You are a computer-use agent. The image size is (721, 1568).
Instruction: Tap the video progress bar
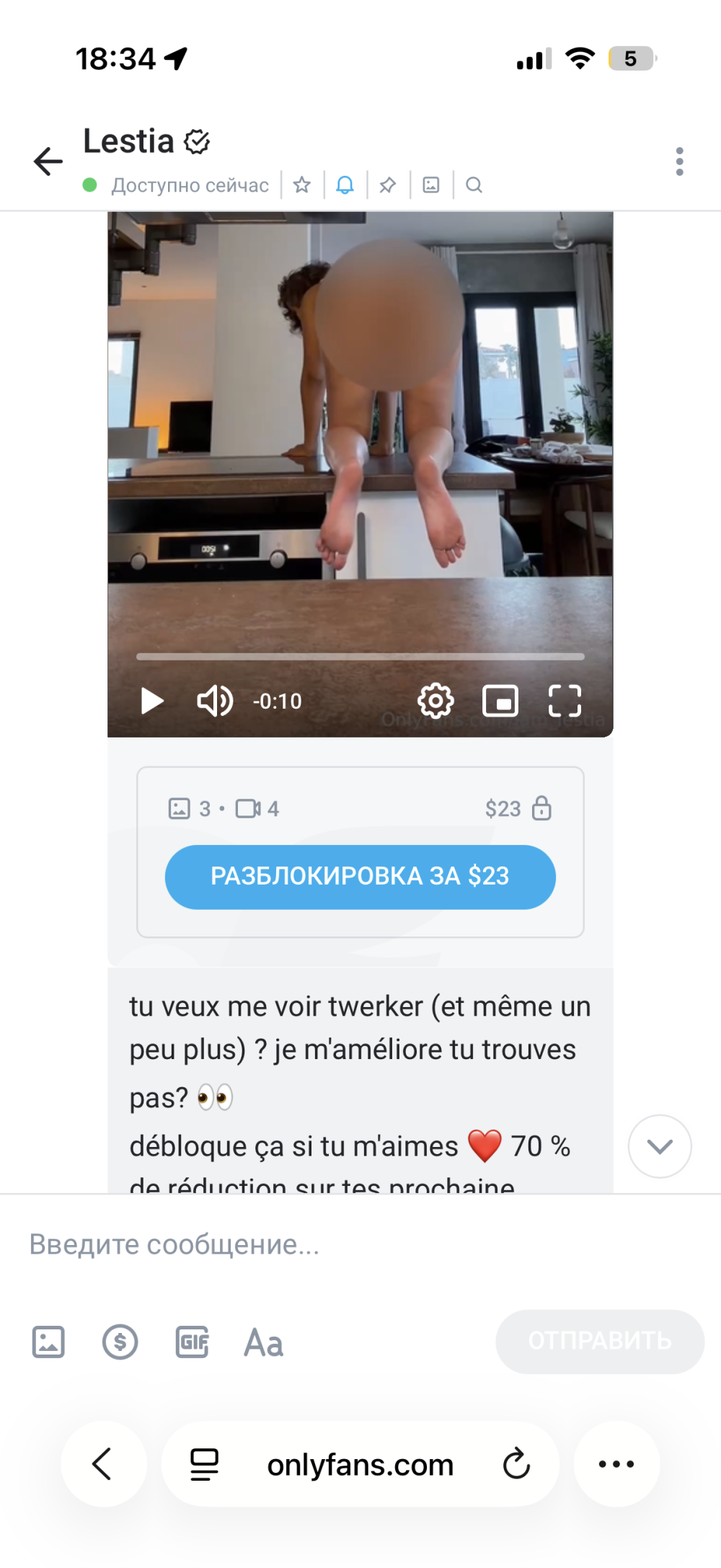click(x=360, y=657)
